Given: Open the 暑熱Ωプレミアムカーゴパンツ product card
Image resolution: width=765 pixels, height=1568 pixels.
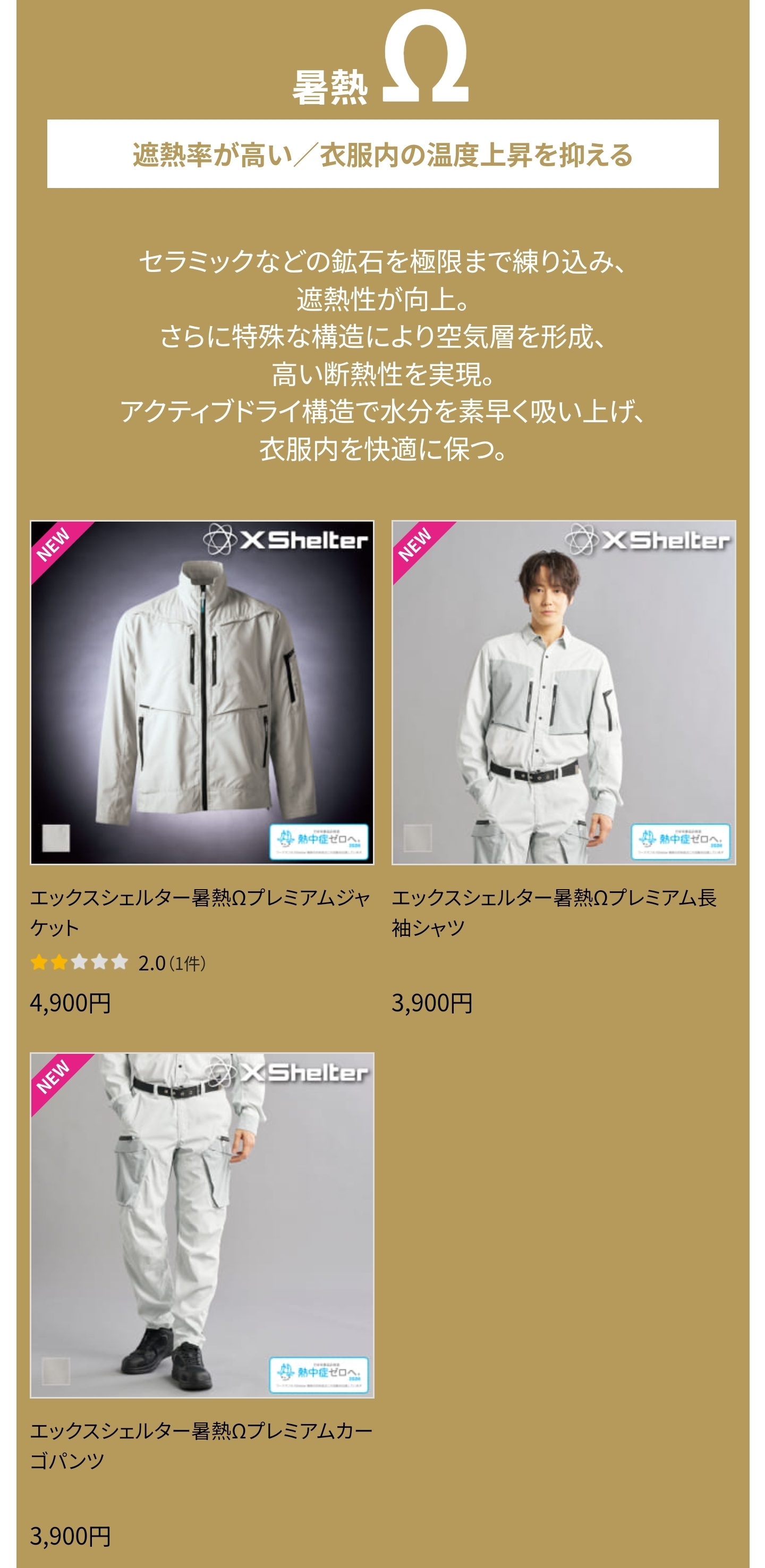Looking at the screenshot, I should [x=201, y=1225].
